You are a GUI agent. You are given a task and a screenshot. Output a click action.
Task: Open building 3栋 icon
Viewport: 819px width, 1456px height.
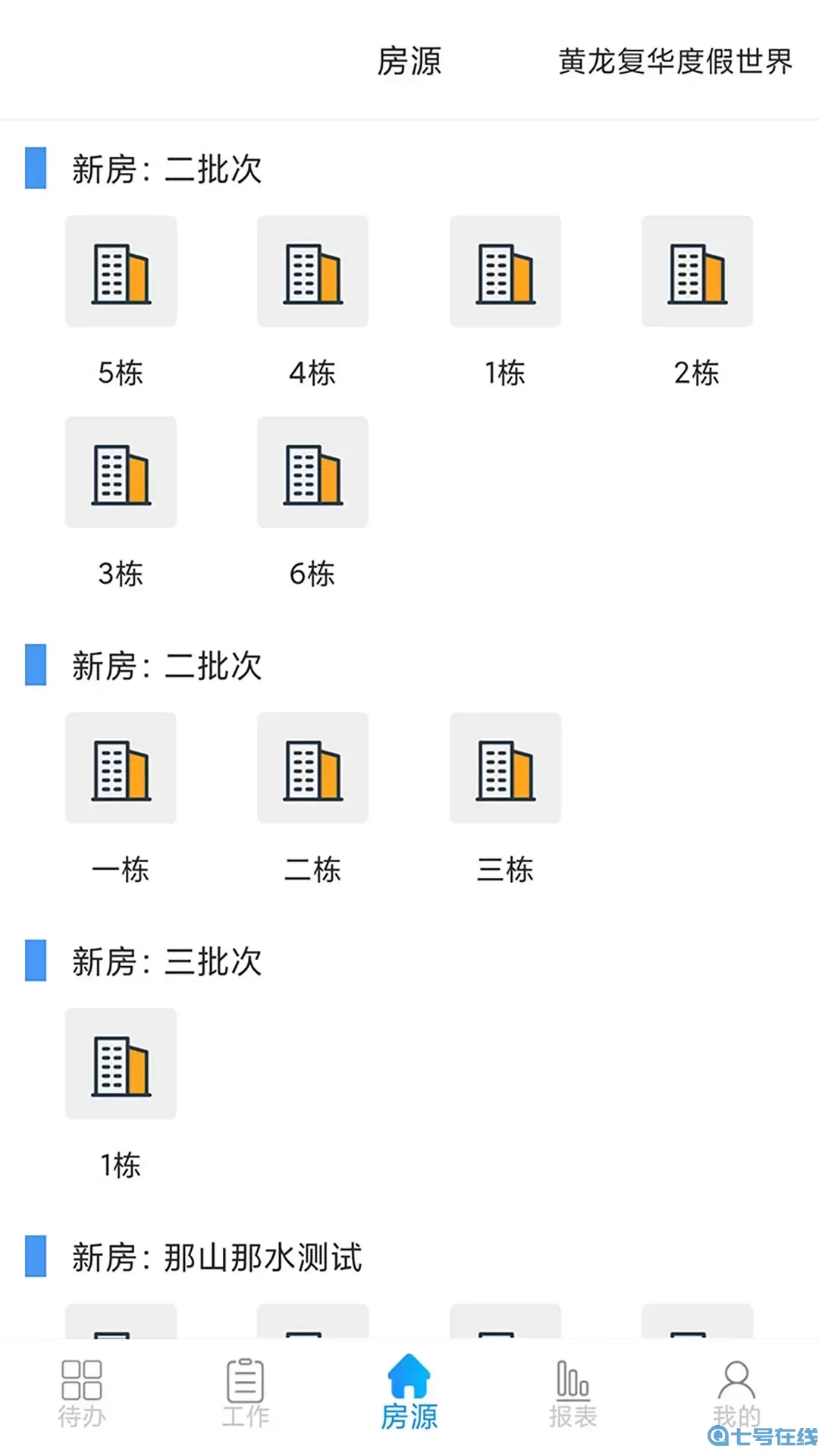click(x=121, y=472)
